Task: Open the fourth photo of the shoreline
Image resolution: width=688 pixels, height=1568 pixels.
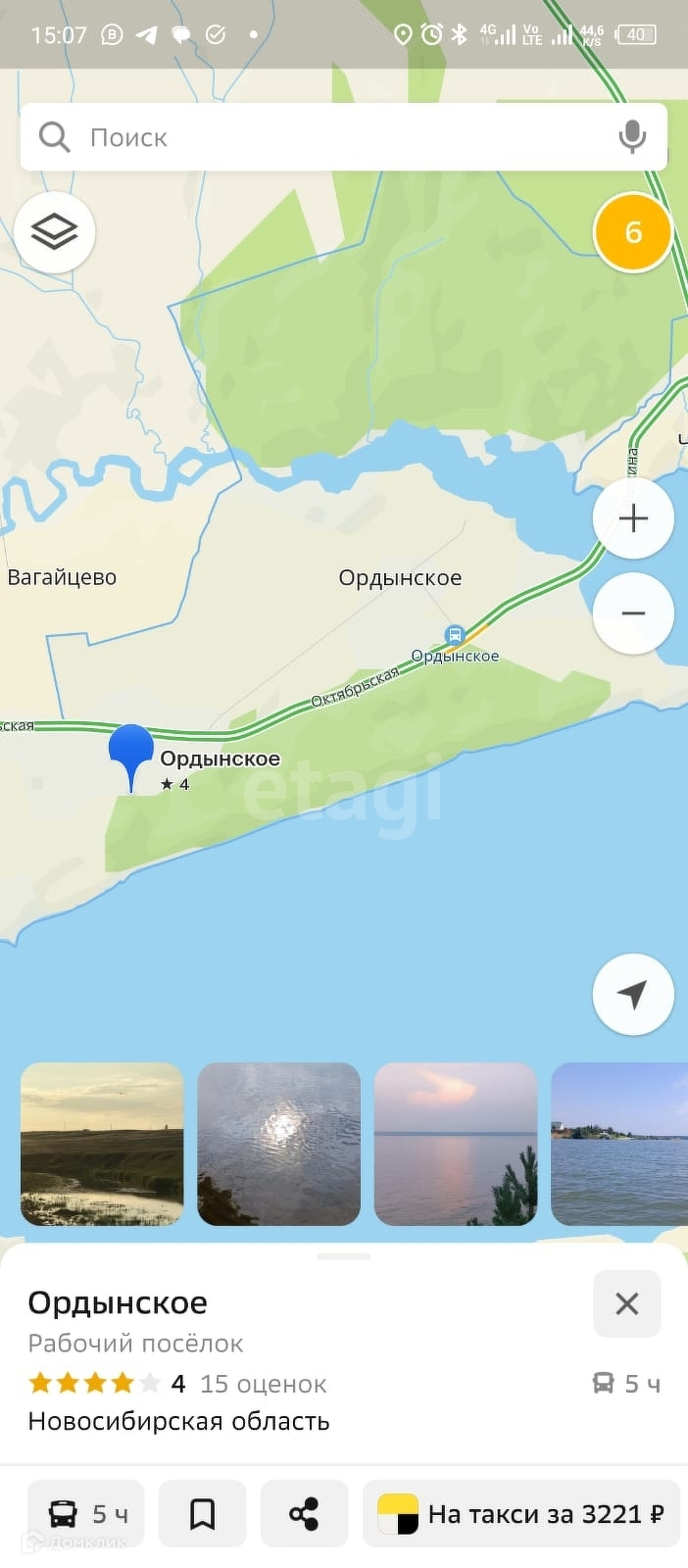Action: pos(619,1144)
